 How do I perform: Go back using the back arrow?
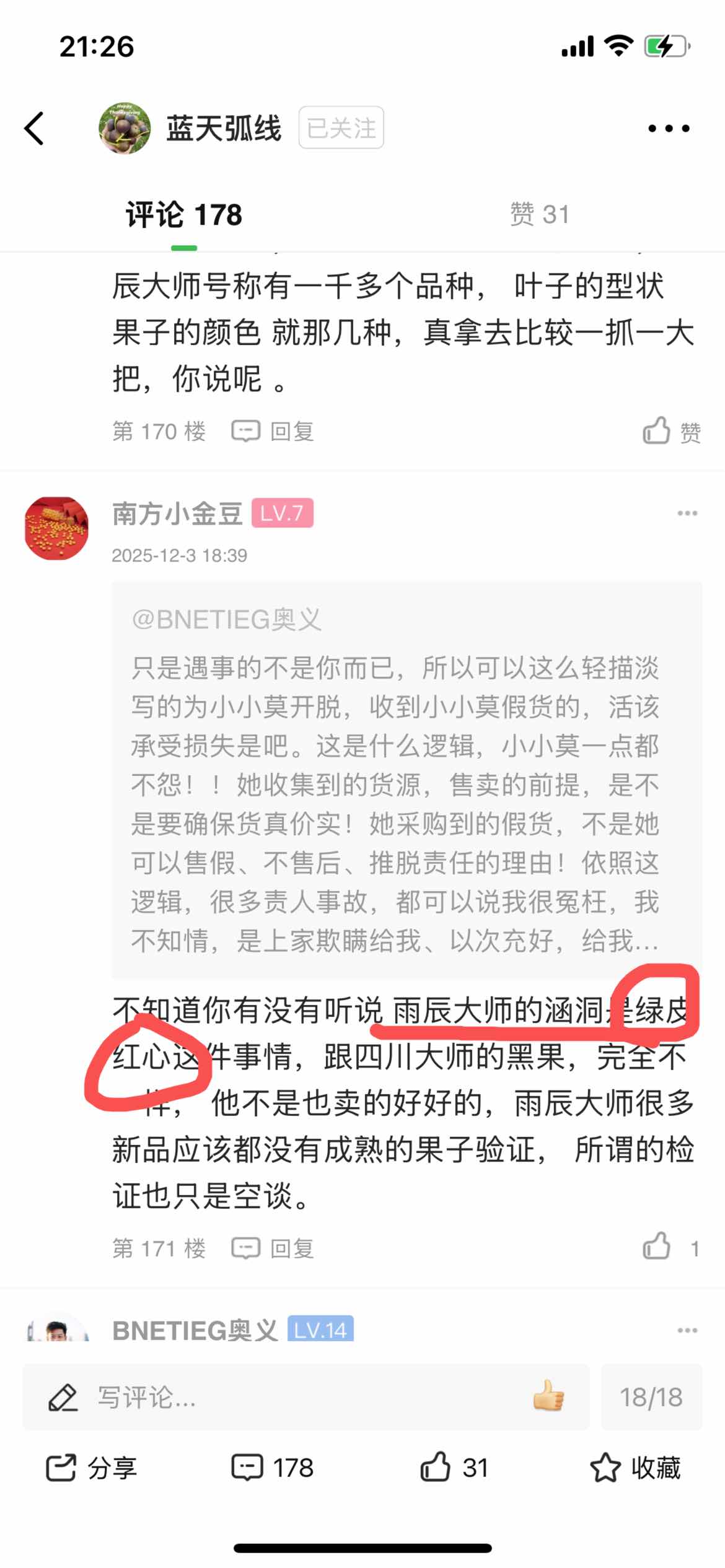tap(35, 128)
